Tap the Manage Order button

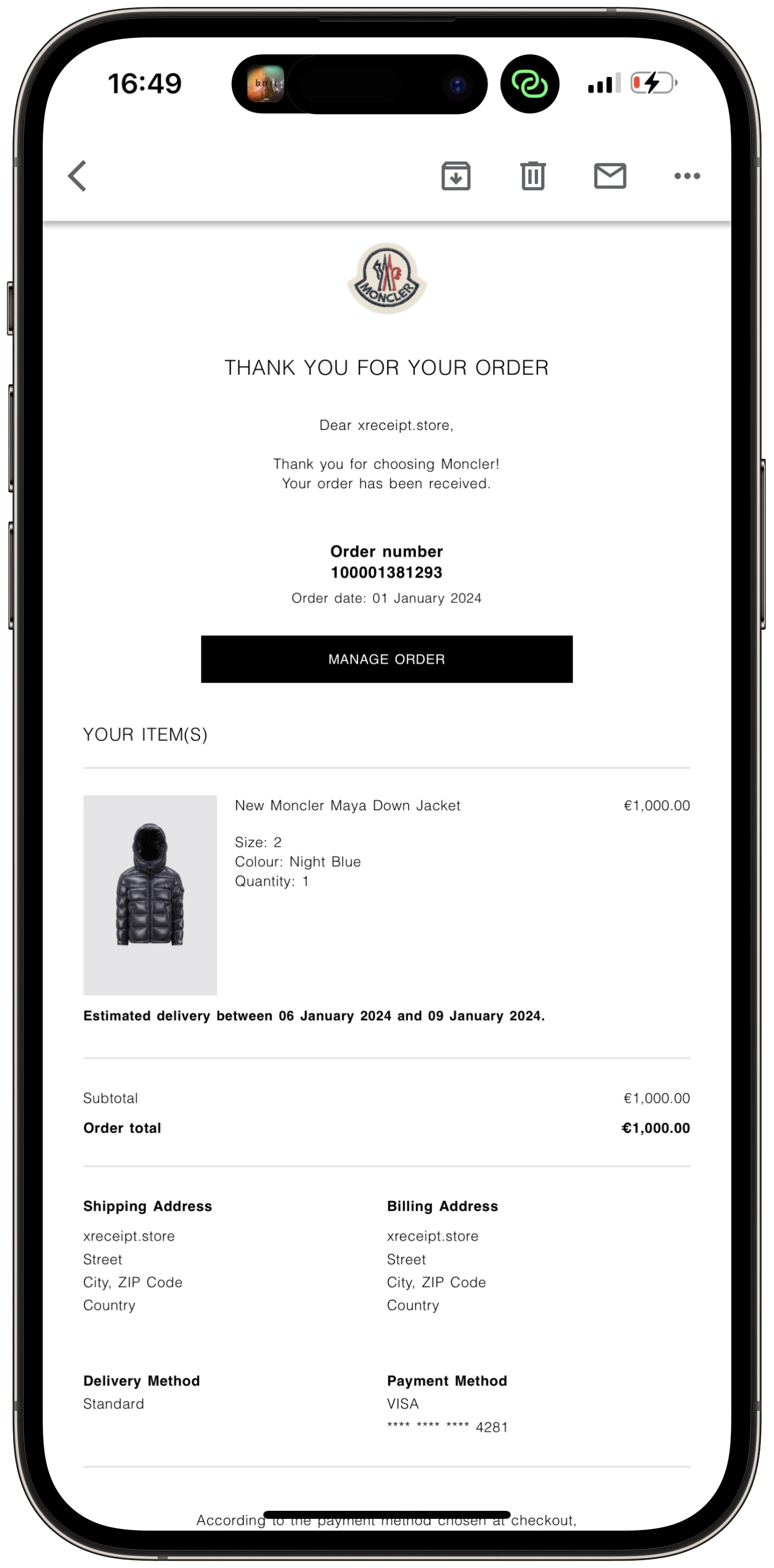point(386,659)
